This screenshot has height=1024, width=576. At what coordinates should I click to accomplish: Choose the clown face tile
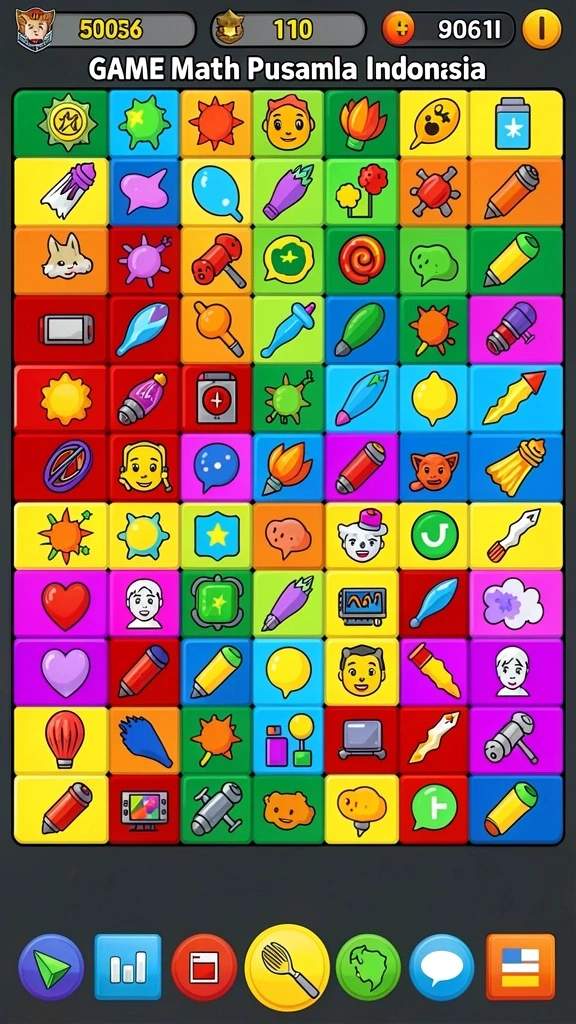362,534
